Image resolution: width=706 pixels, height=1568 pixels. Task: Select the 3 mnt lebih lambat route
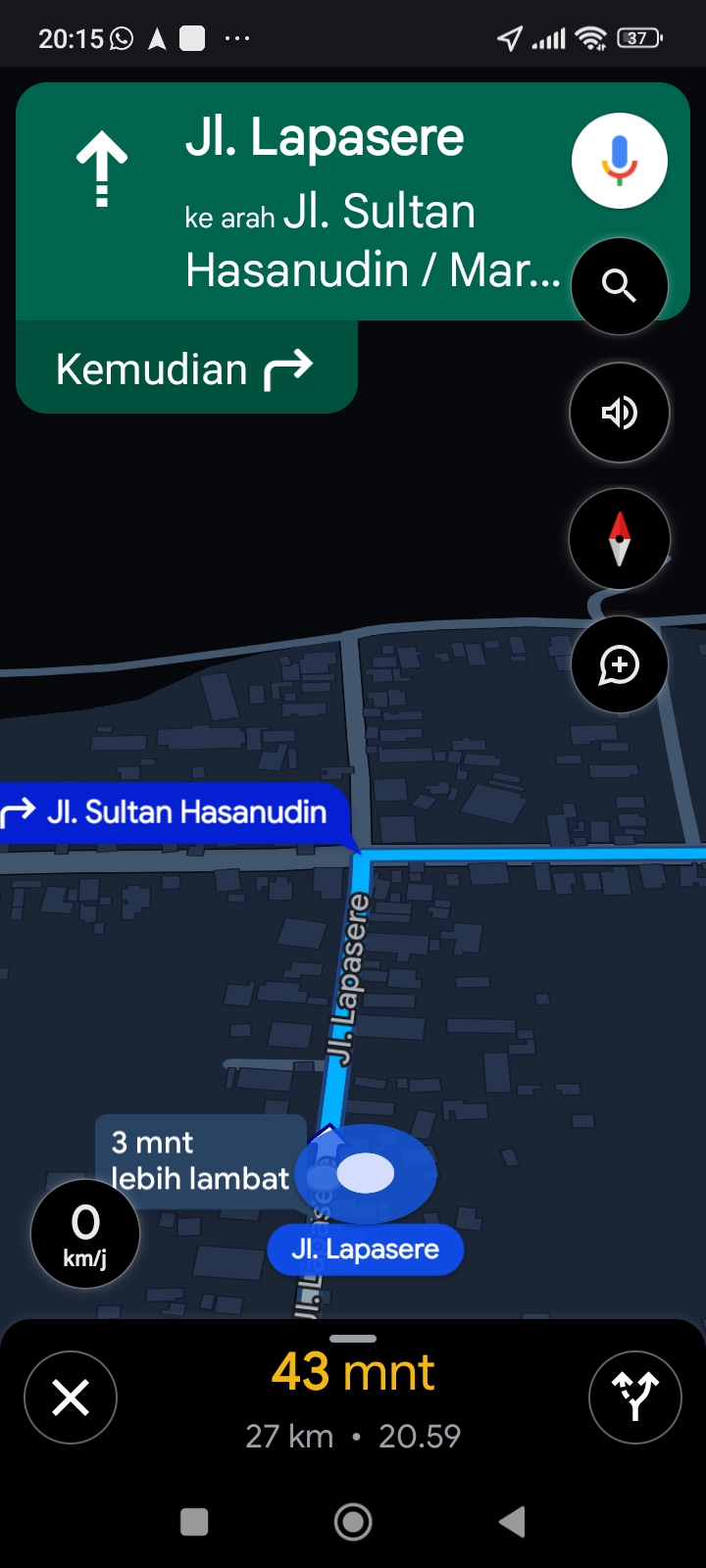pos(200,1161)
